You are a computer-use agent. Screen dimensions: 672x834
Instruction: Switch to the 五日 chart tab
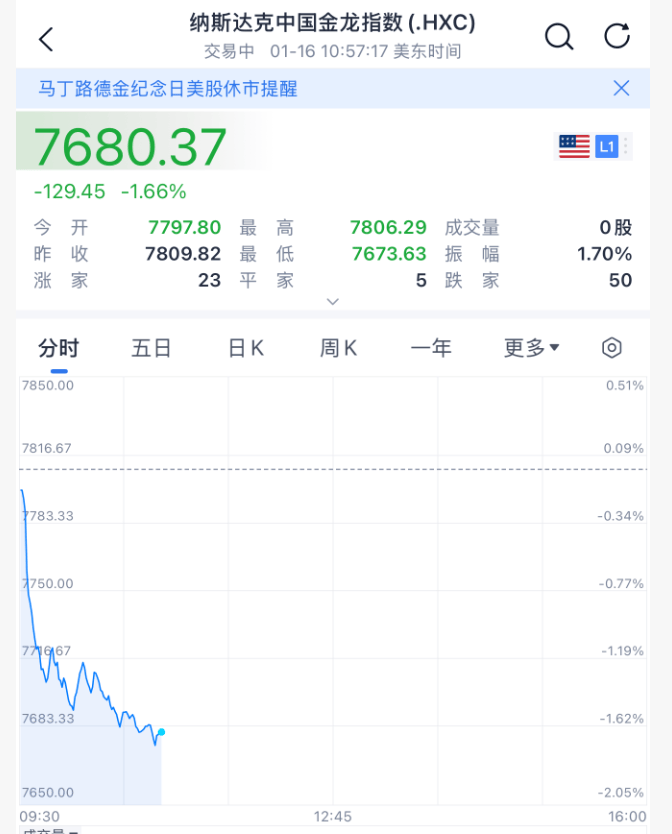coord(152,348)
